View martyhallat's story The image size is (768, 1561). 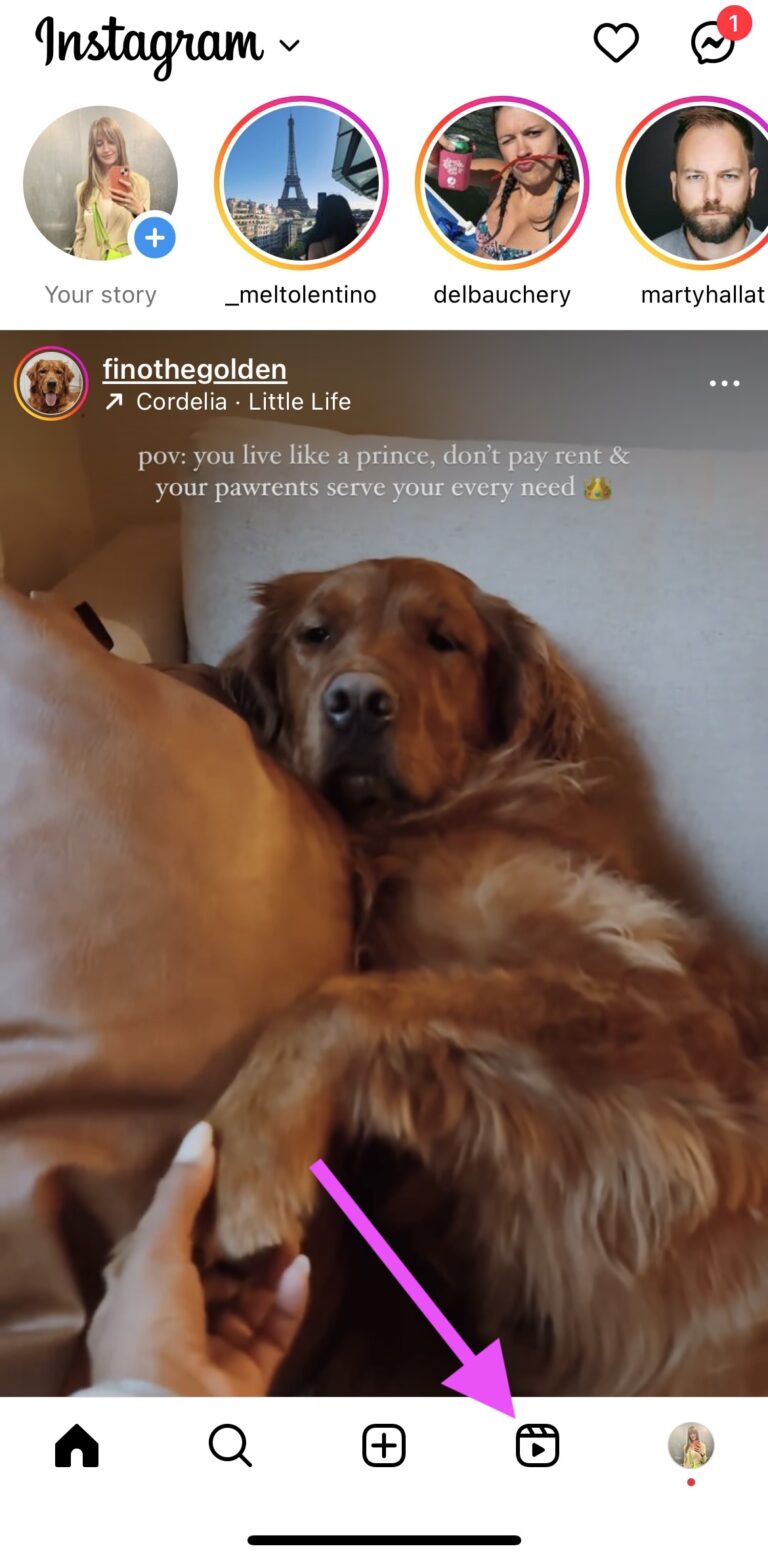(700, 183)
